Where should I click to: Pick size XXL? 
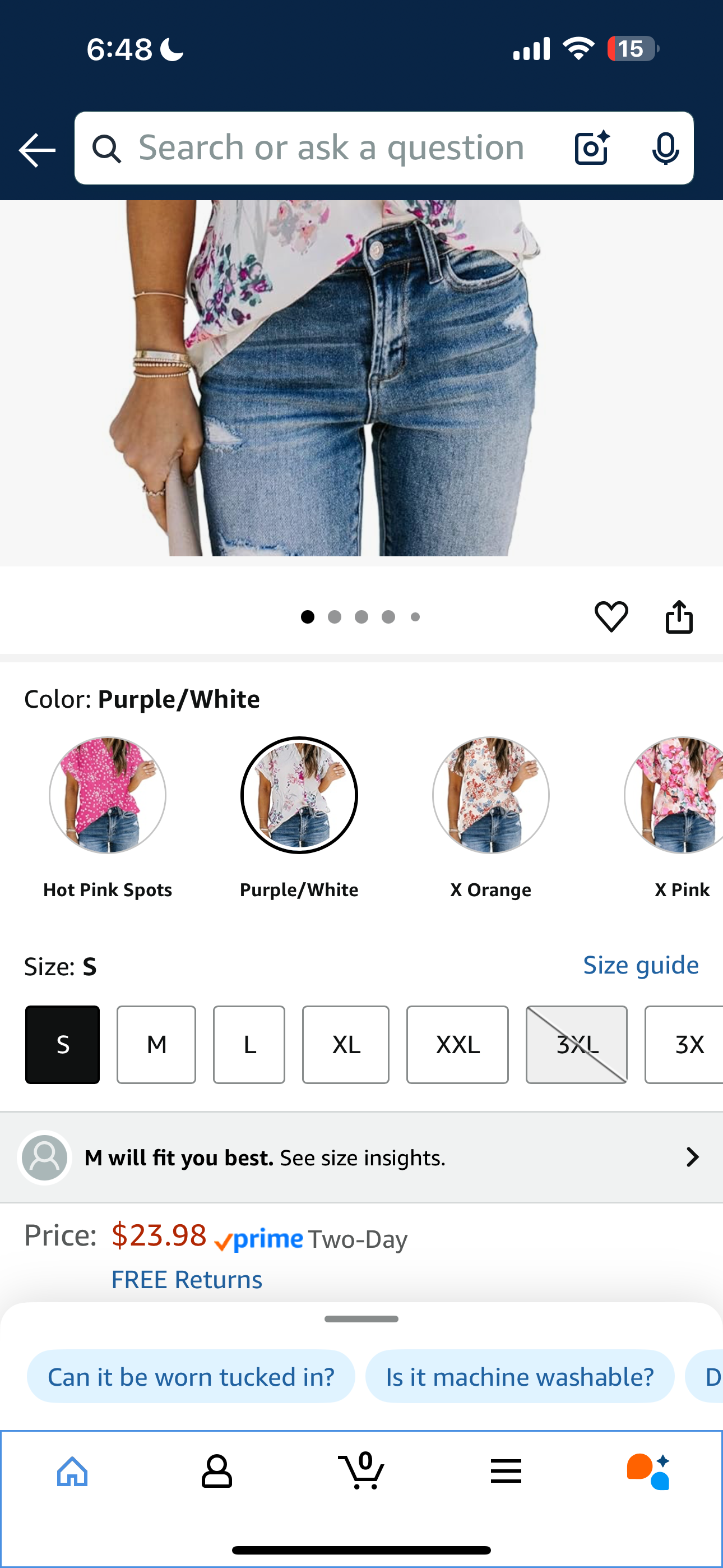tap(457, 1045)
